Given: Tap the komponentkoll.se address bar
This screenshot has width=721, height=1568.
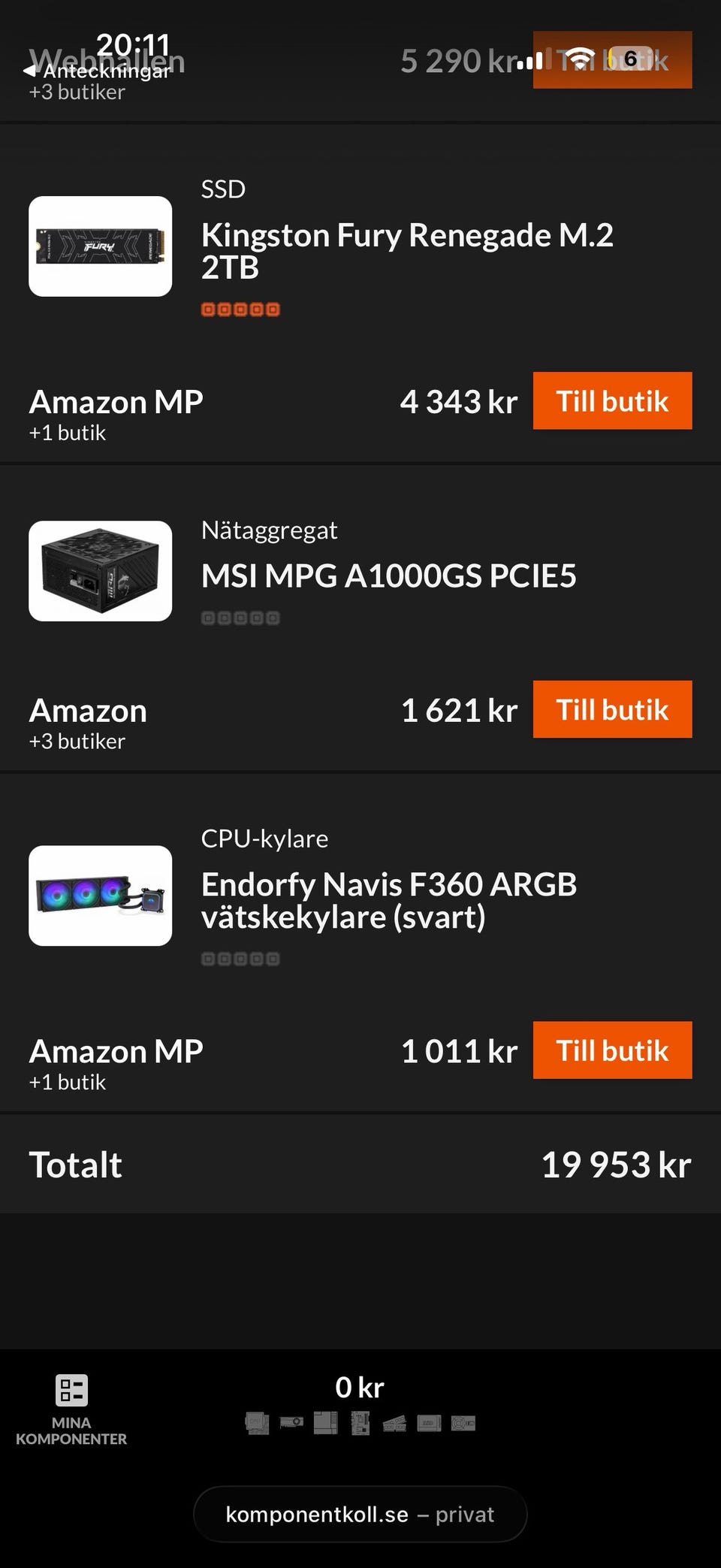Looking at the screenshot, I should tap(360, 1514).
